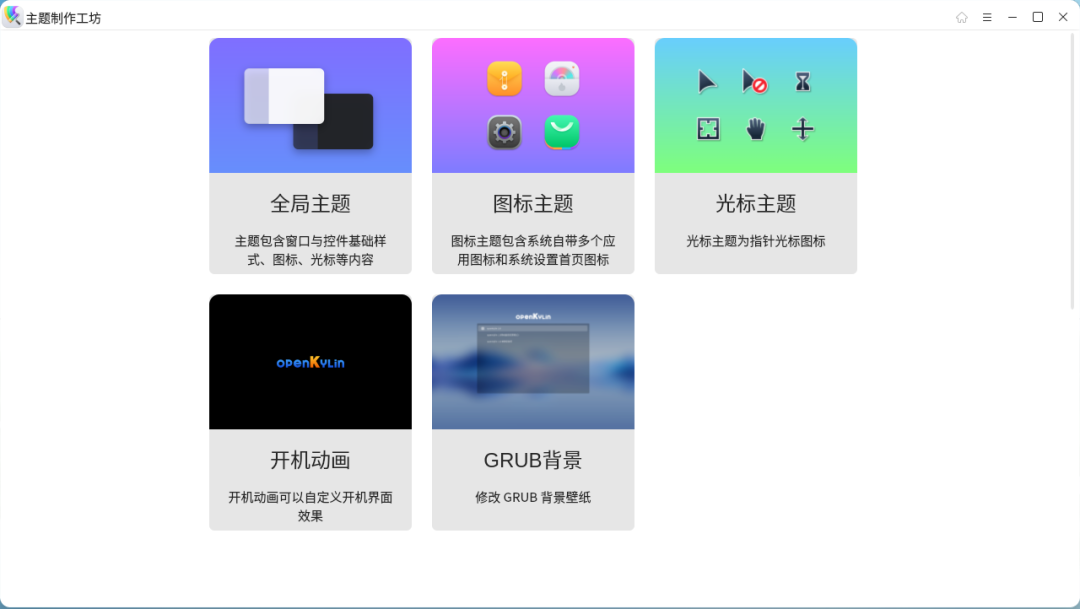Select the 光标主题 card
This screenshot has width=1080, height=609.
[x=756, y=155]
